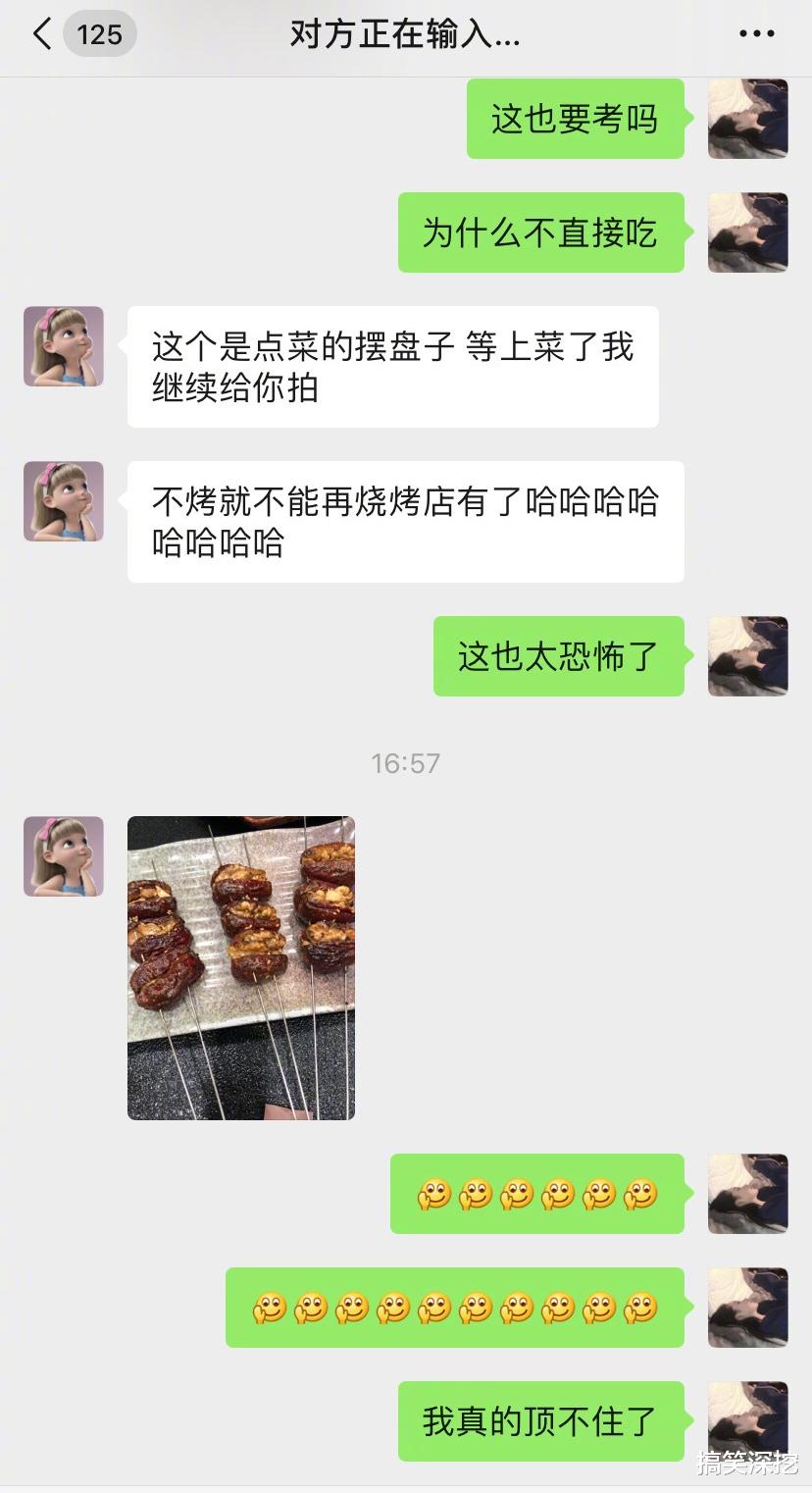The image size is (812, 1493).
Task: Tap the avatar beside the skewer photo message
Action: click(63, 855)
